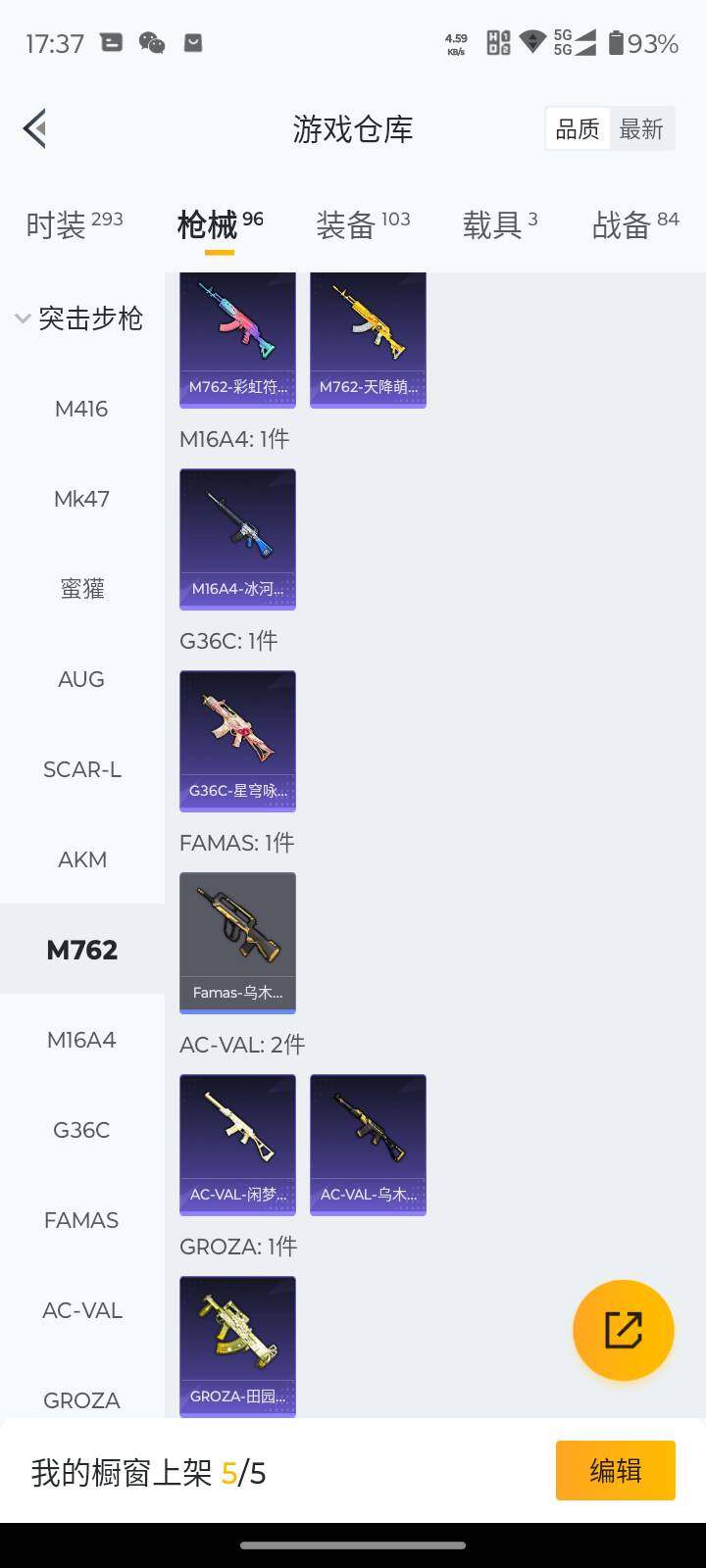Sort by 最新
This screenshot has width=706, height=1568.
point(641,128)
